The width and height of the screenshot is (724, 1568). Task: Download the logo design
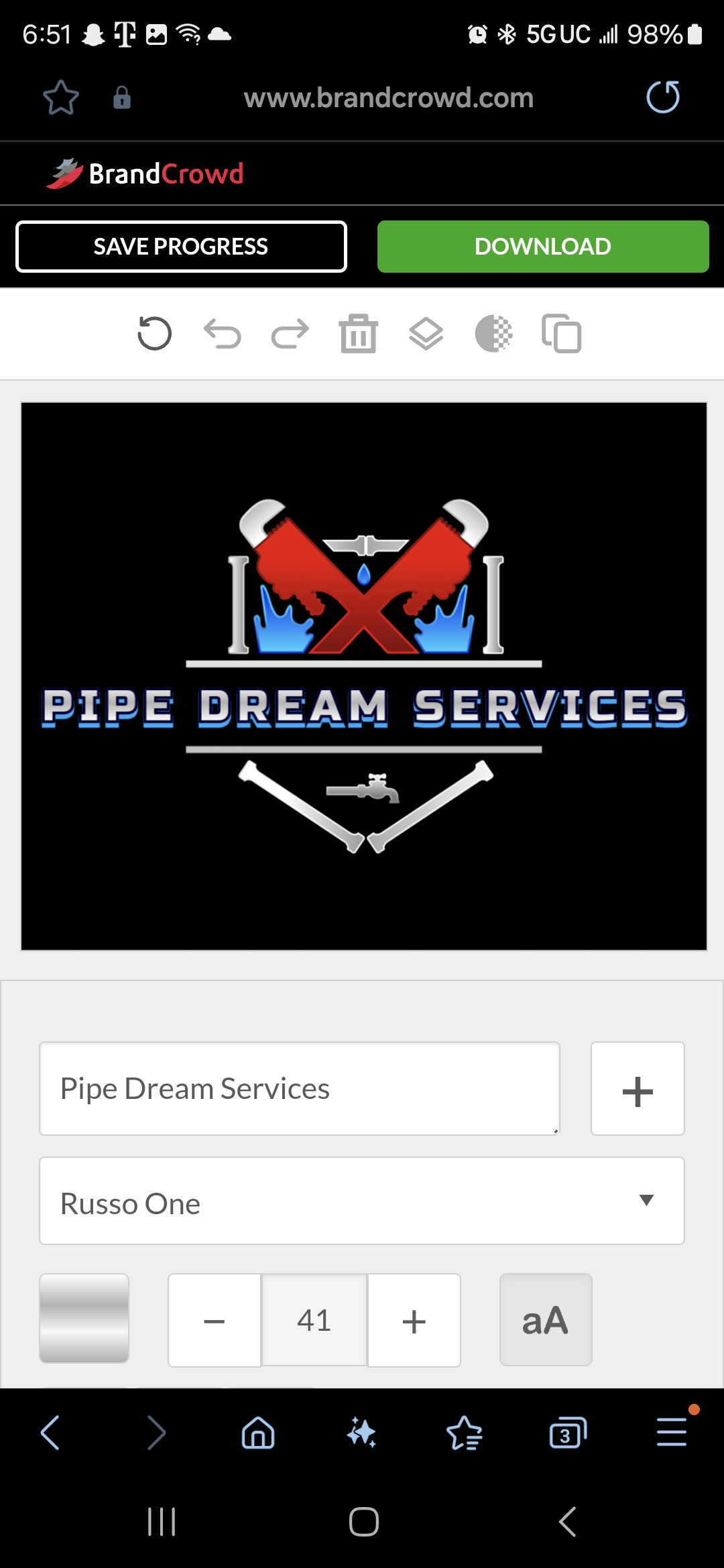tap(542, 247)
